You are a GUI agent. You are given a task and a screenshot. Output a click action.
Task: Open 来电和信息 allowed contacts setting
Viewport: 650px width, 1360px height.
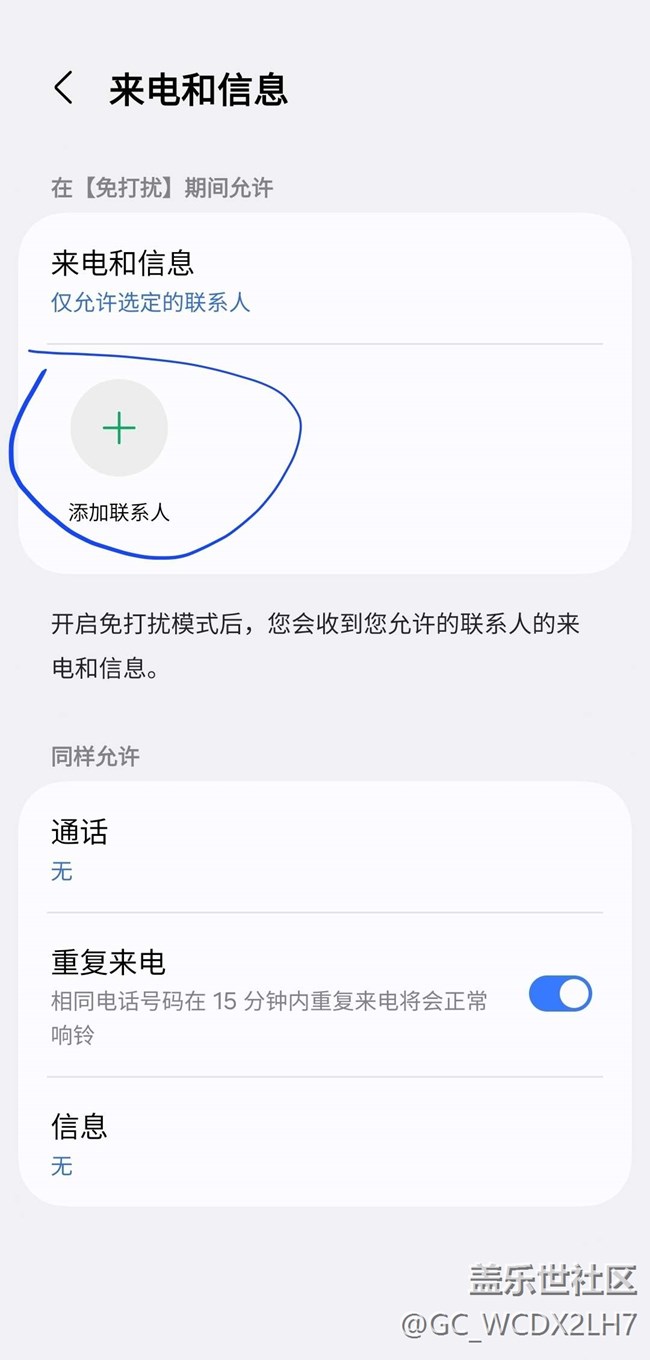[325, 279]
